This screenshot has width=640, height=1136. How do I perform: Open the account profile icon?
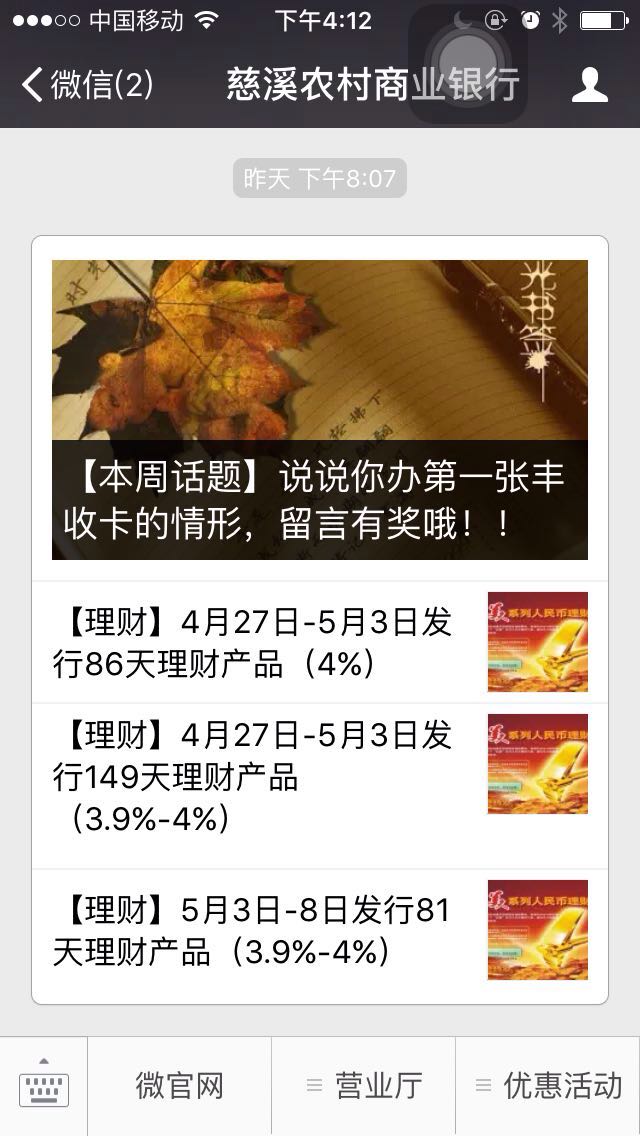[589, 85]
